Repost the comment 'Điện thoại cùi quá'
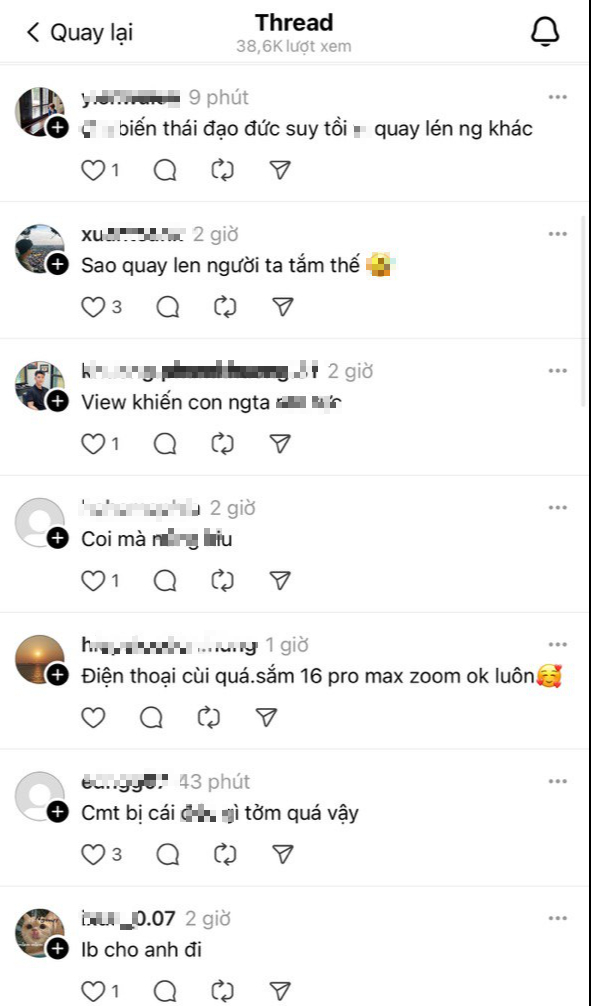591x1006 pixels. pos(209,717)
